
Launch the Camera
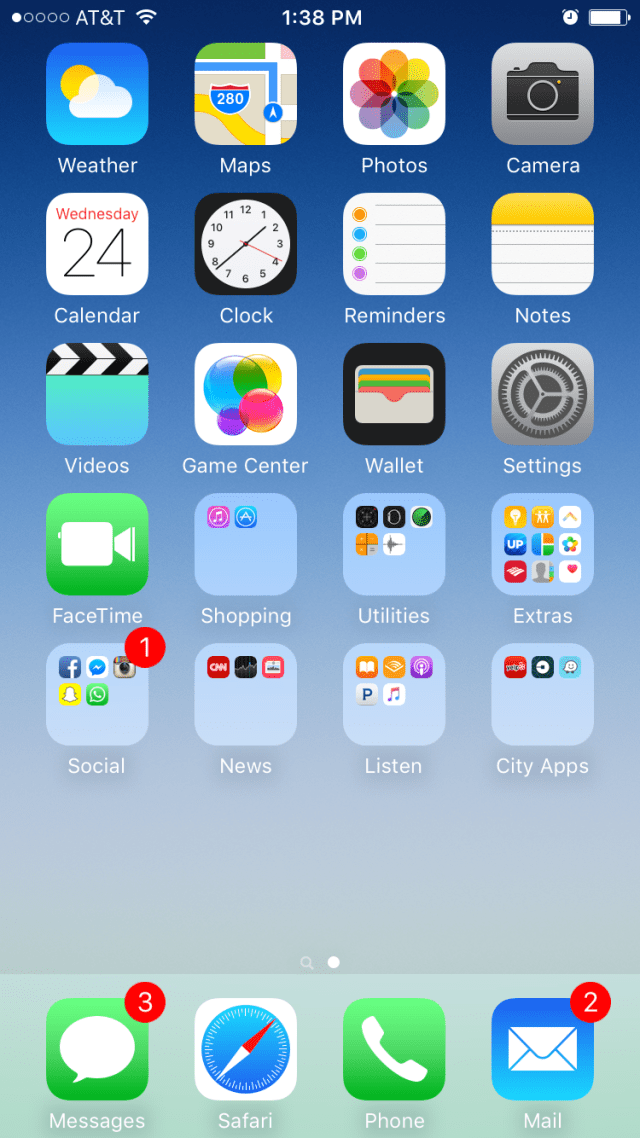click(542, 94)
